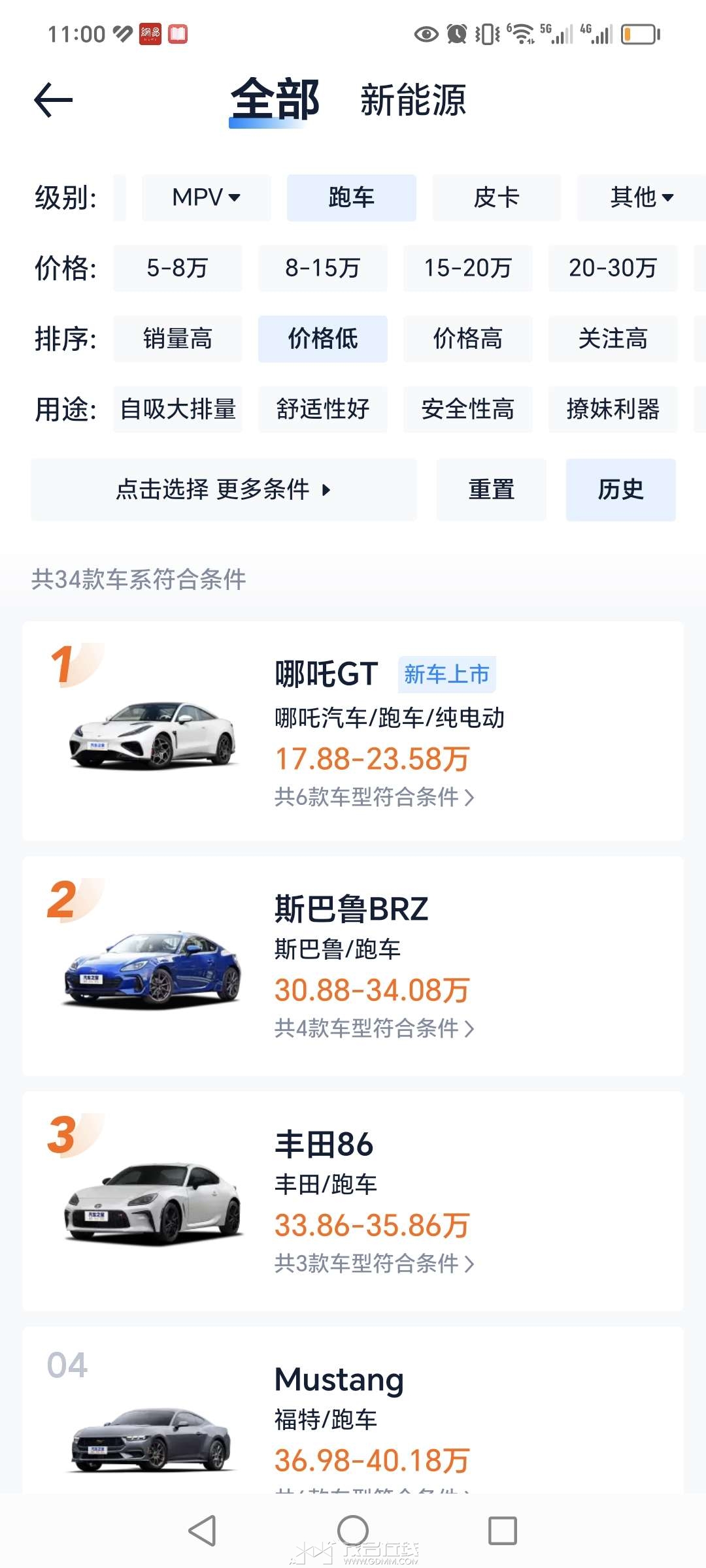Screen dimensions: 706x1568
Task: Switch to the 新能源 tab
Action: pos(413,100)
